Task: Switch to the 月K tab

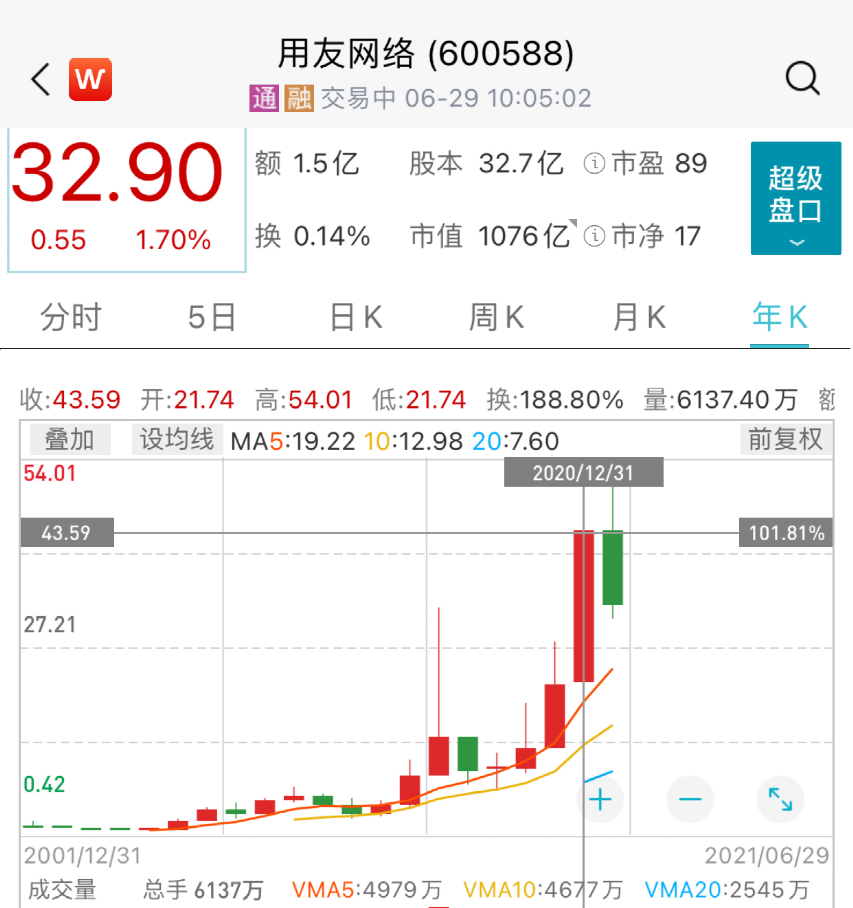Action: (638, 316)
